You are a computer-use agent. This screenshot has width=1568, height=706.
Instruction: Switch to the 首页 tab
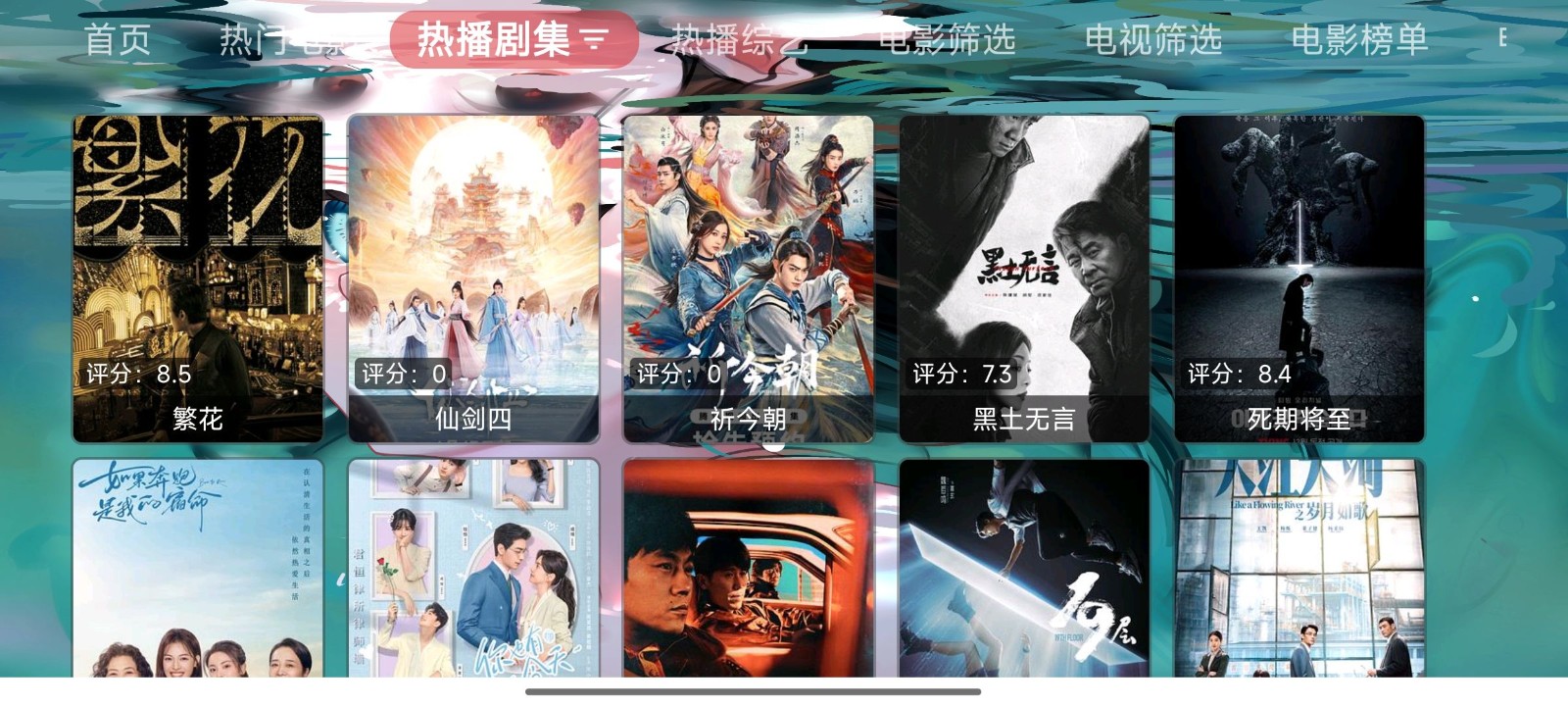(118, 40)
